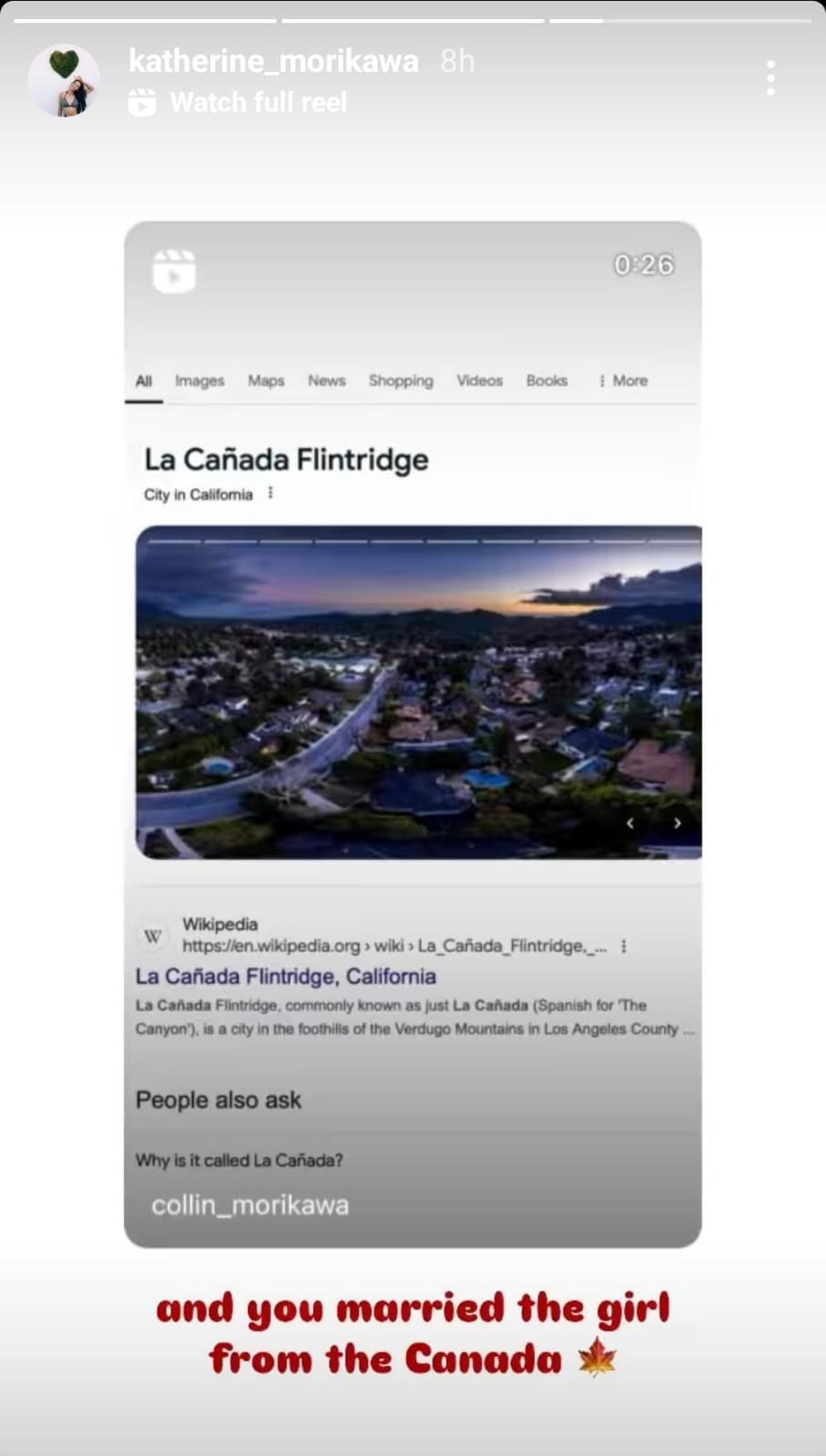This screenshot has width=826, height=1456.
Task: Watch the full reel
Action: point(258,102)
